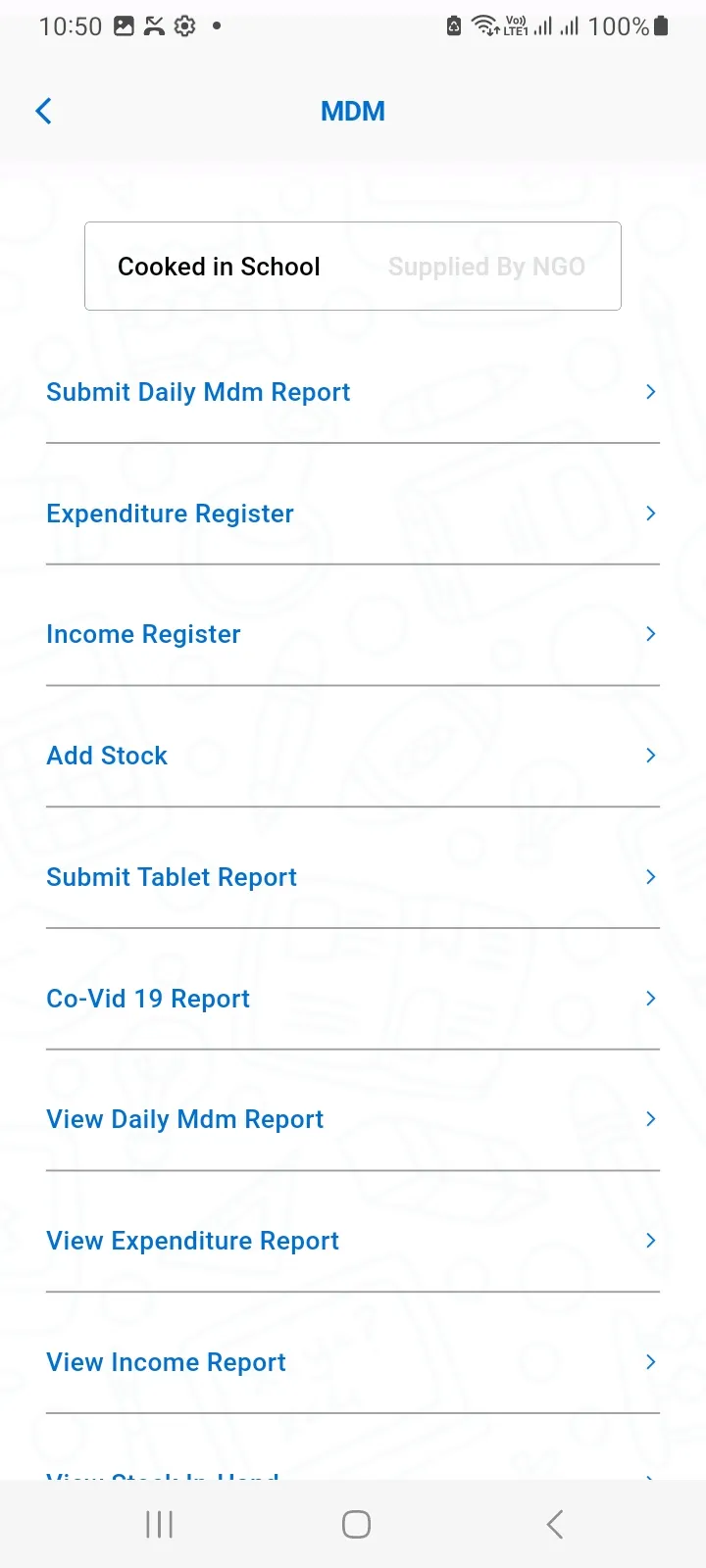Open the Expenditure Register
Viewport: 706px width, 1568px height.
170,514
